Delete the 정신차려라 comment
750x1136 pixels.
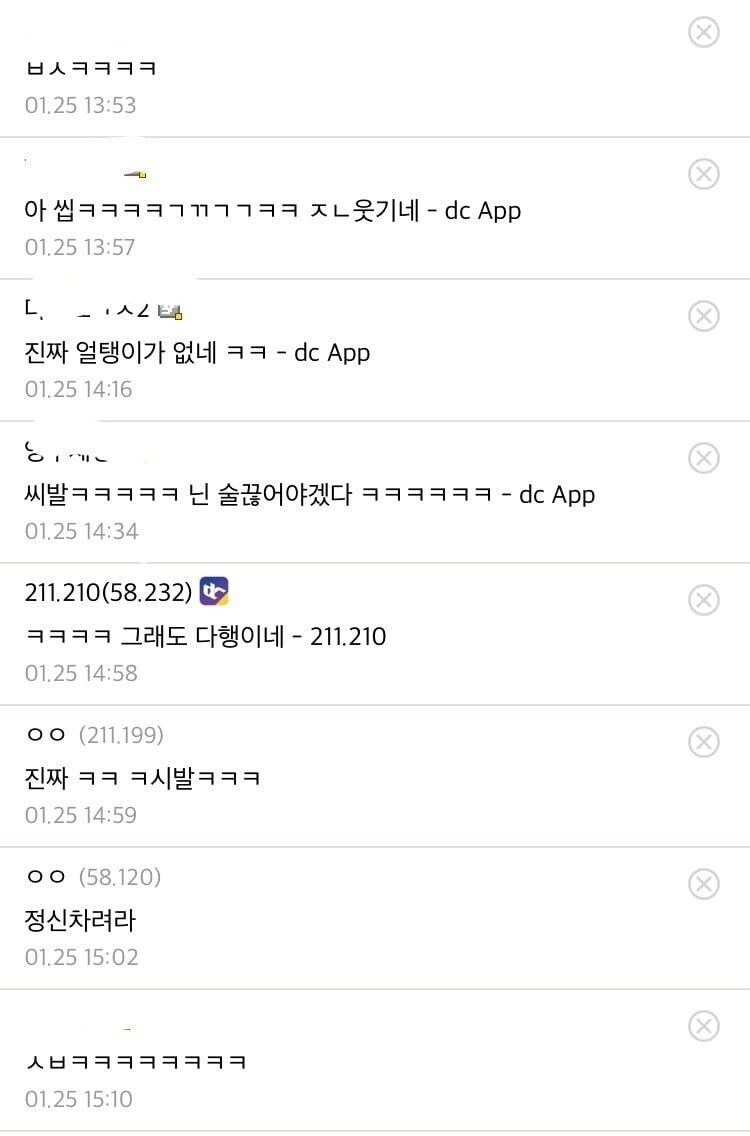coord(704,884)
